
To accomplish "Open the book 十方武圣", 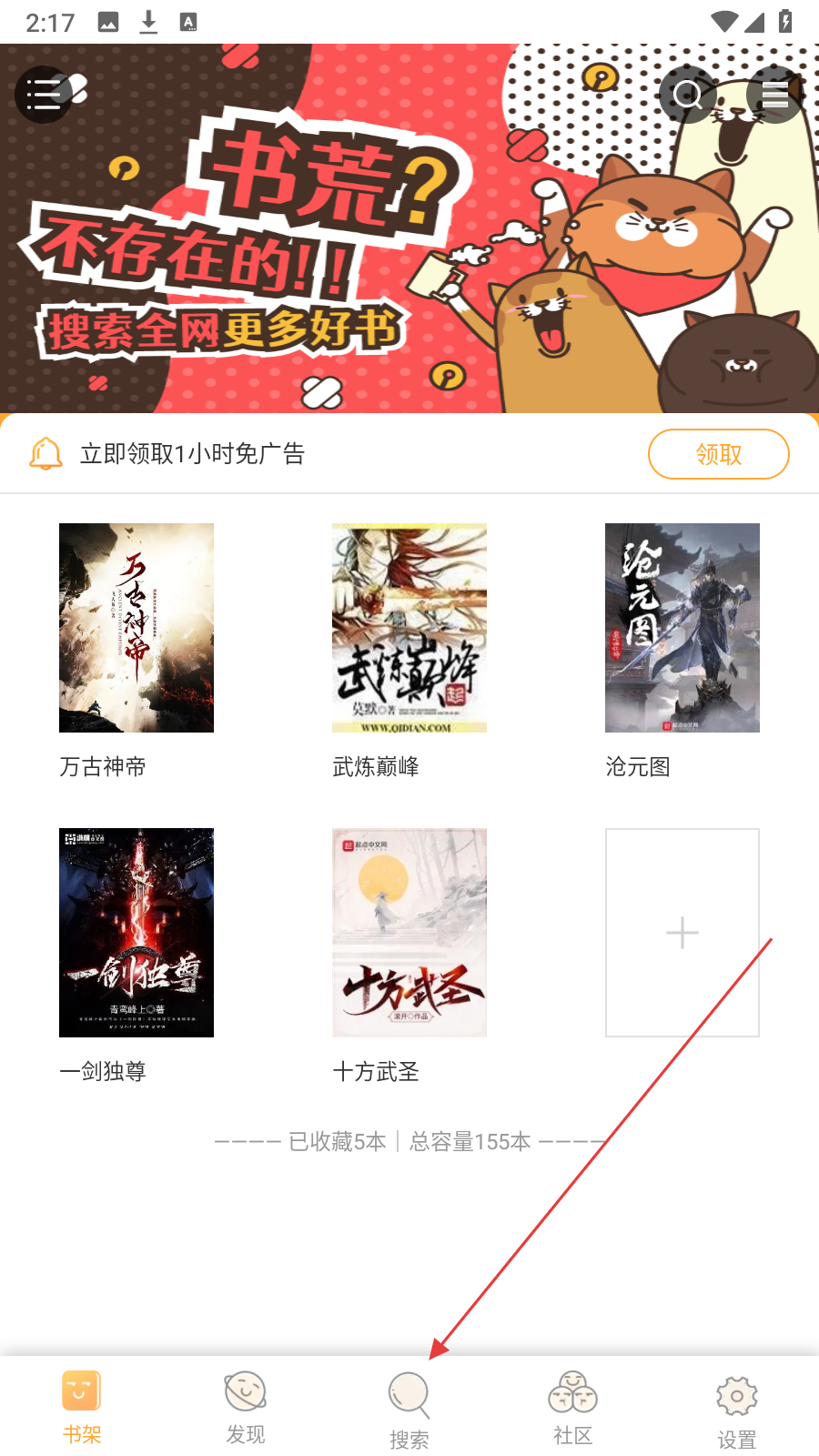I will pyautogui.click(x=409, y=933).
